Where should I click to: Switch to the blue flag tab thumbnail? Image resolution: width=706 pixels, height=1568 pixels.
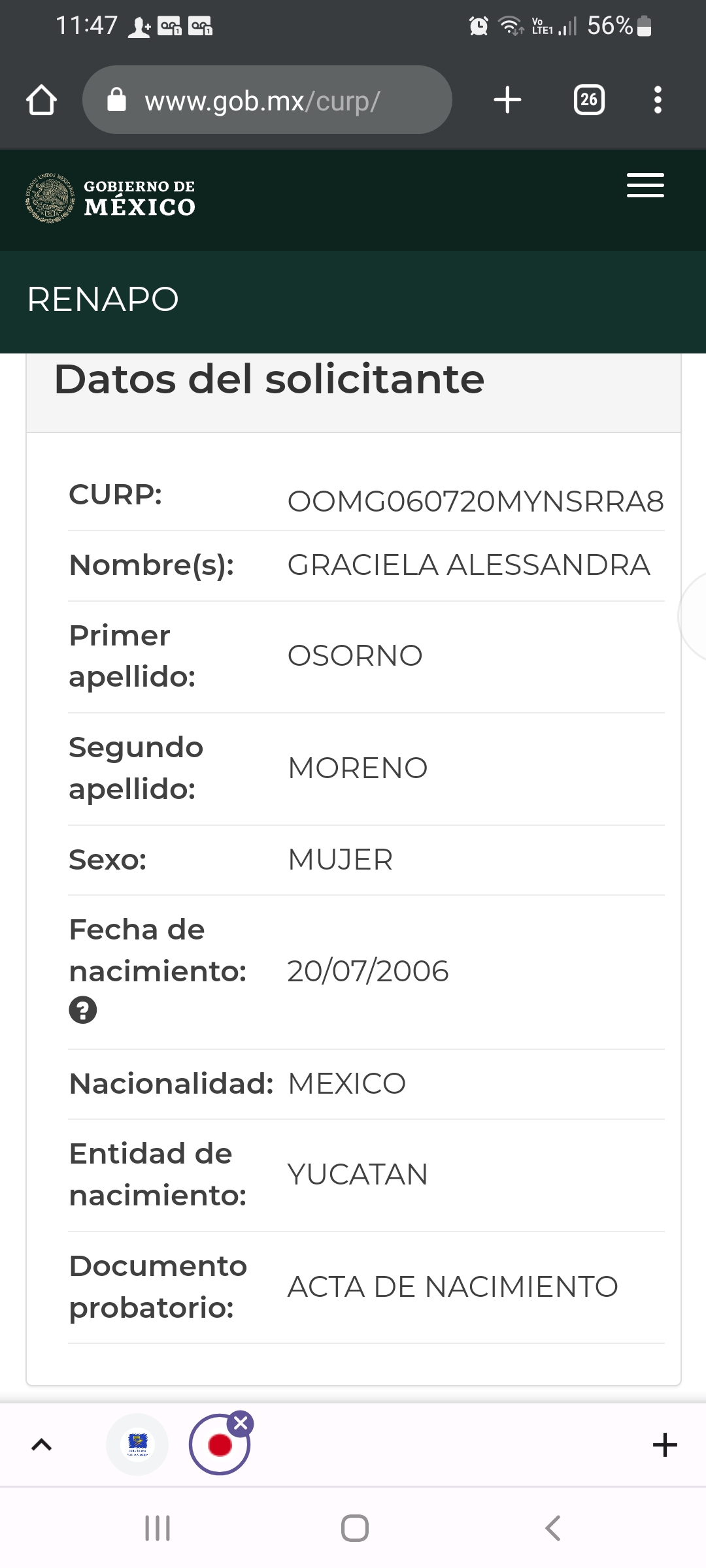[x=137, y=1445]
